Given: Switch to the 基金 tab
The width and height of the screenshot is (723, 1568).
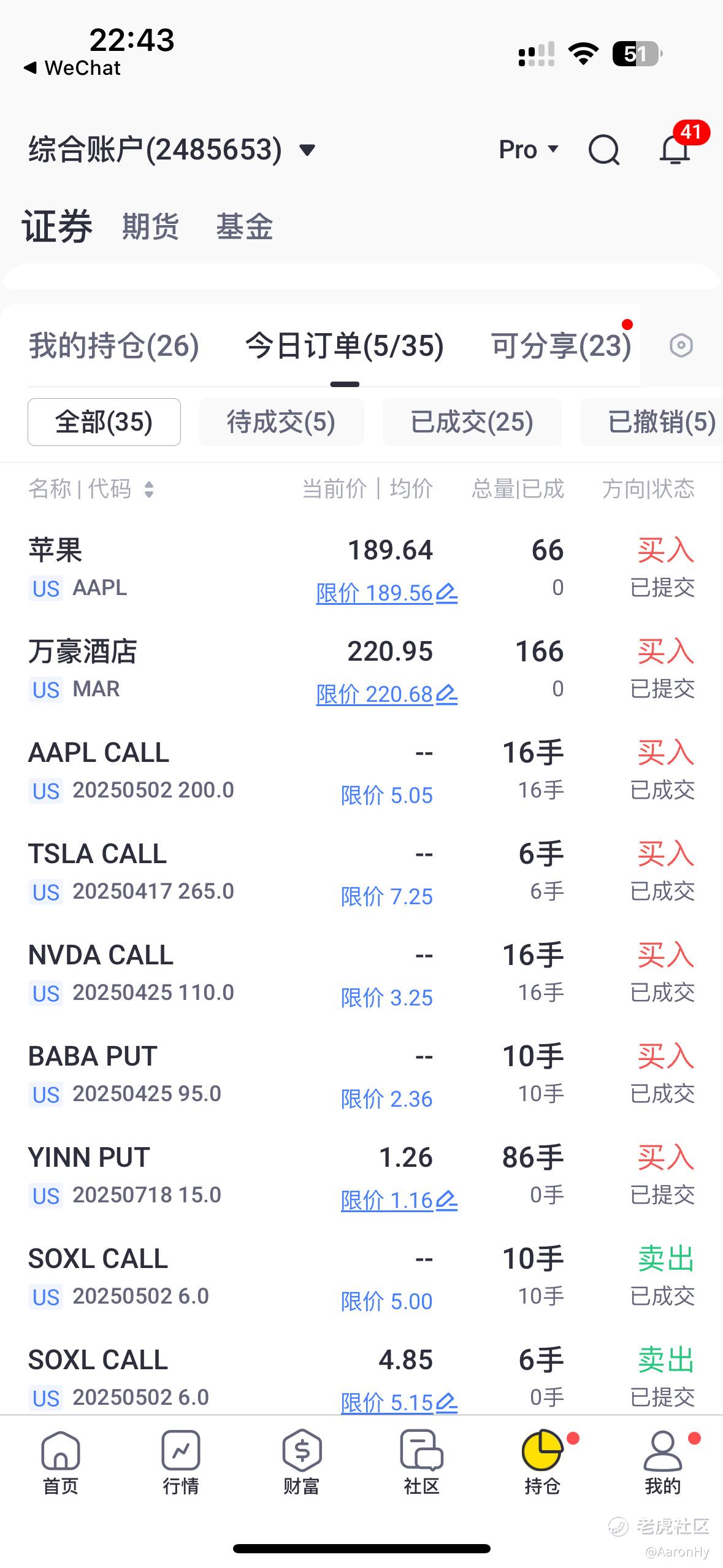Looking at the screenshot, I should (x=244, y=226).
